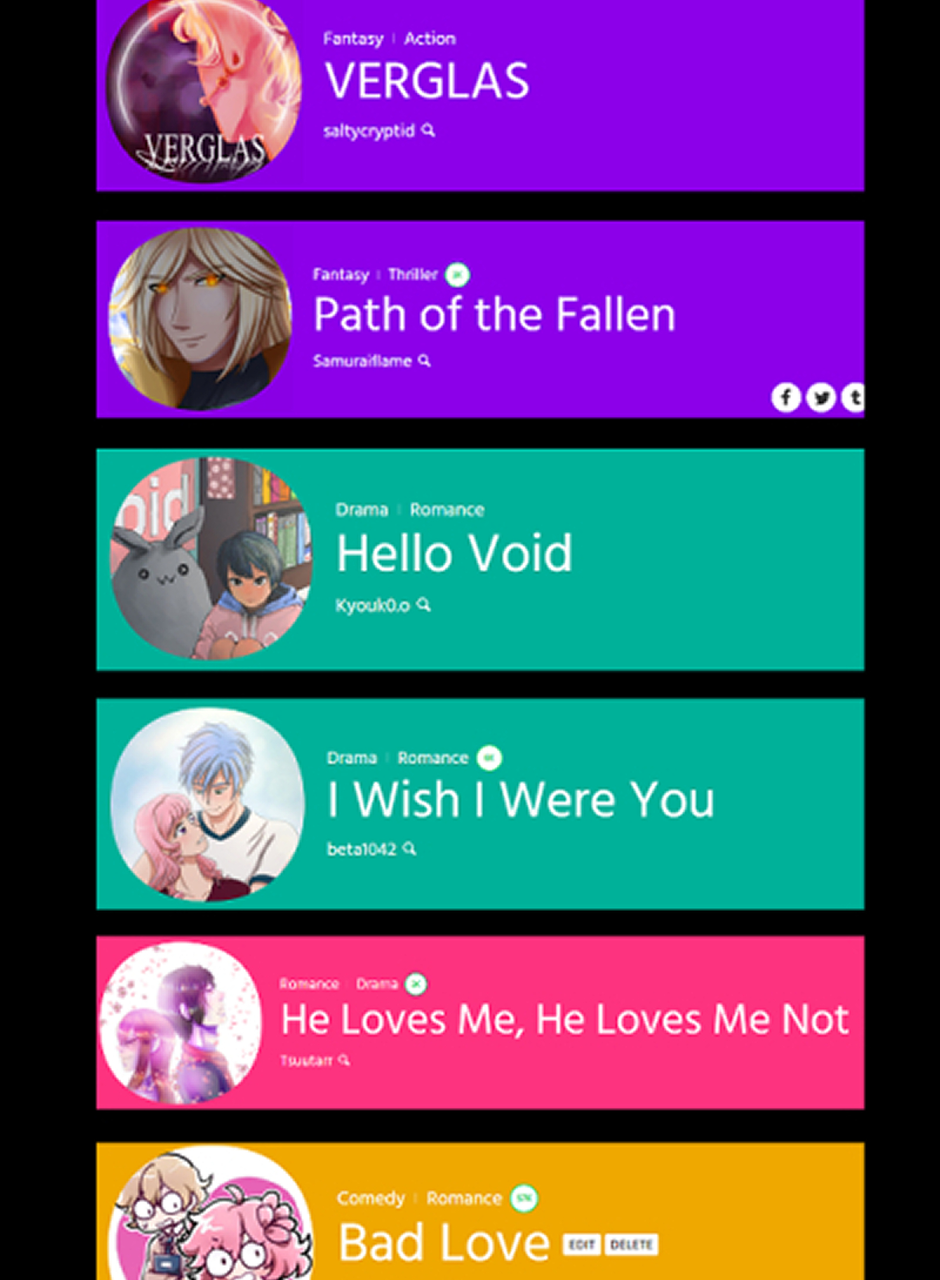Tap EDIT next to Bad Love
The height and width of the screenshot is (1280, 940).
pyautogui.click(x=581, y=1245)
